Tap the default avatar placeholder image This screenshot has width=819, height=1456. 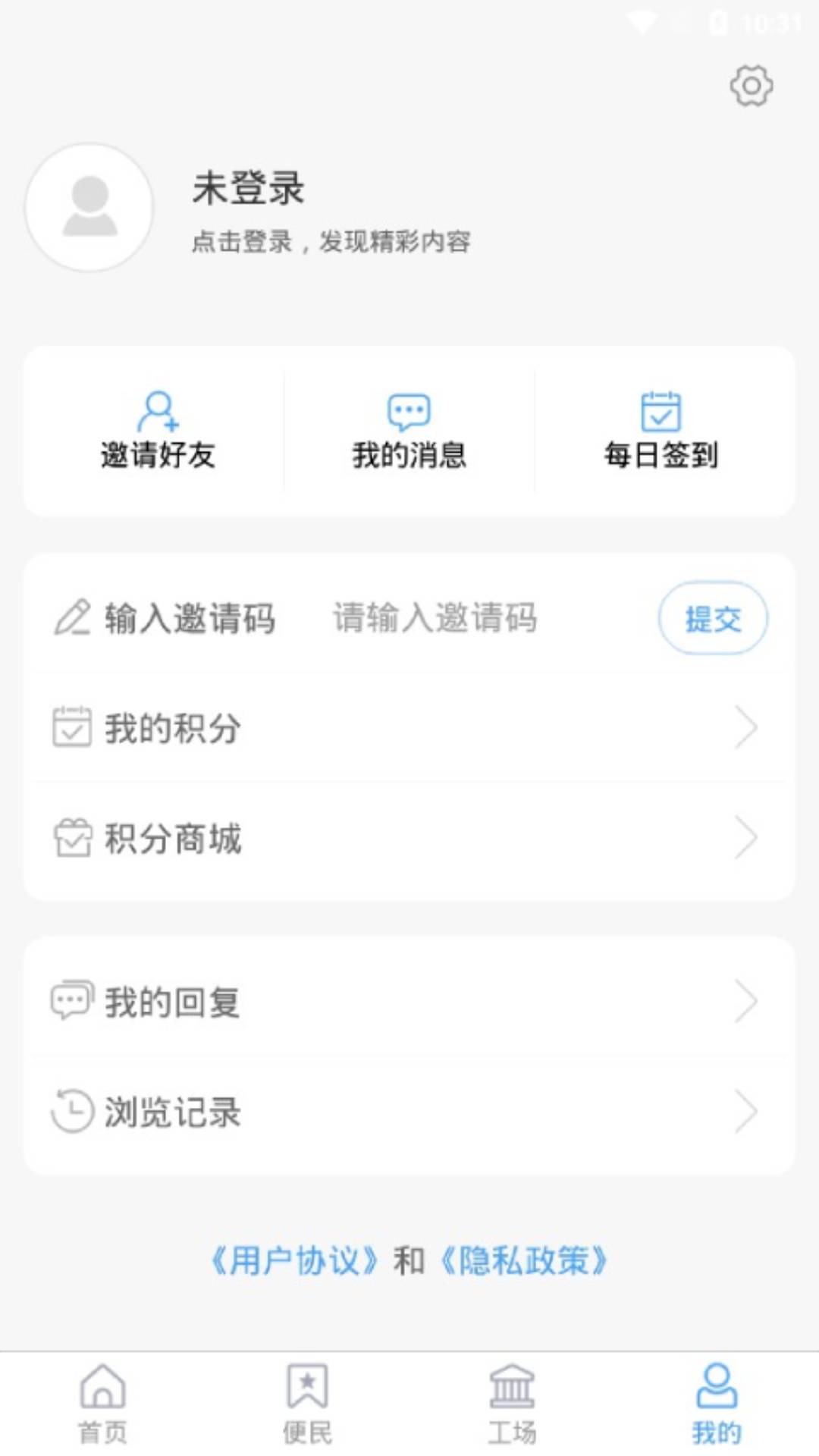[88, 206]
